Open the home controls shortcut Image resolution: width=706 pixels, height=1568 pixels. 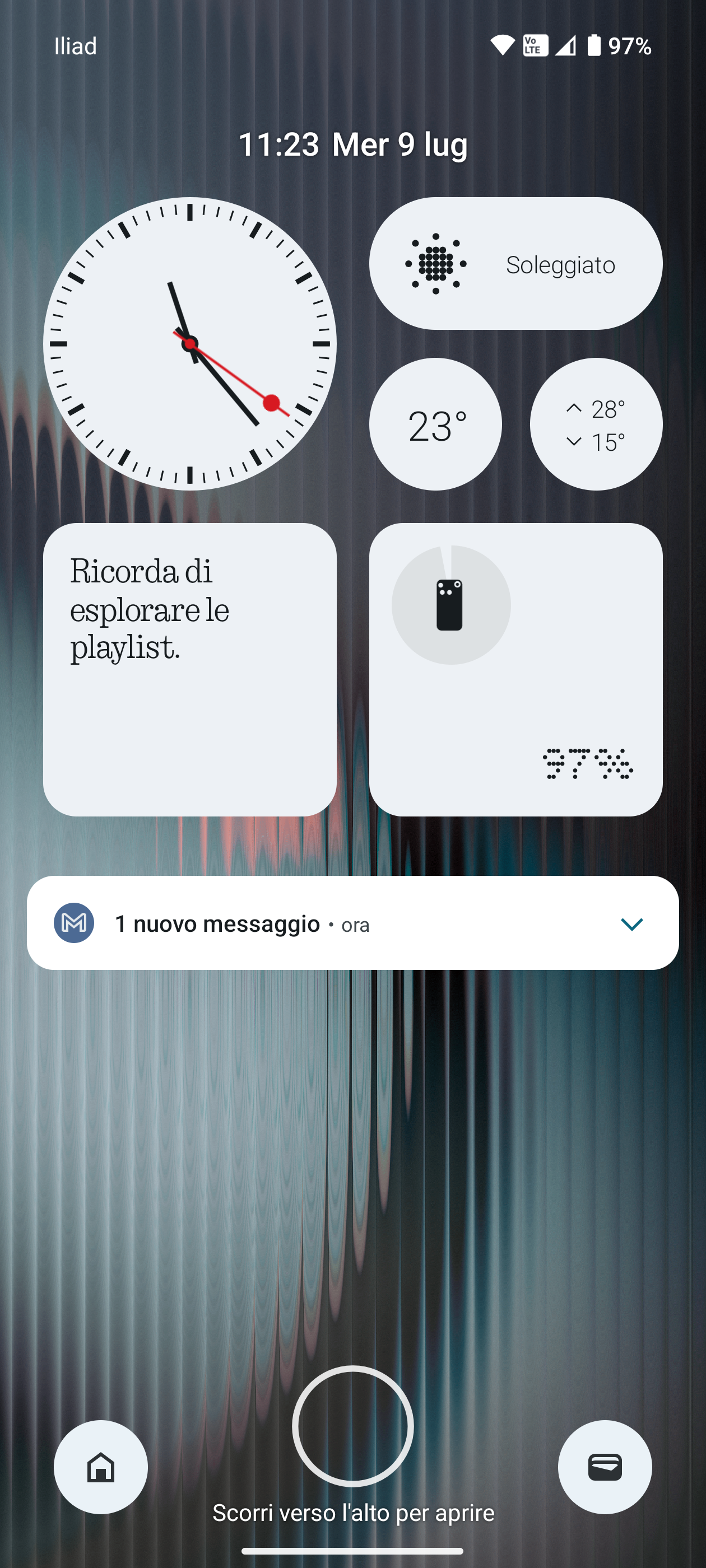(x=100, y=1467)
